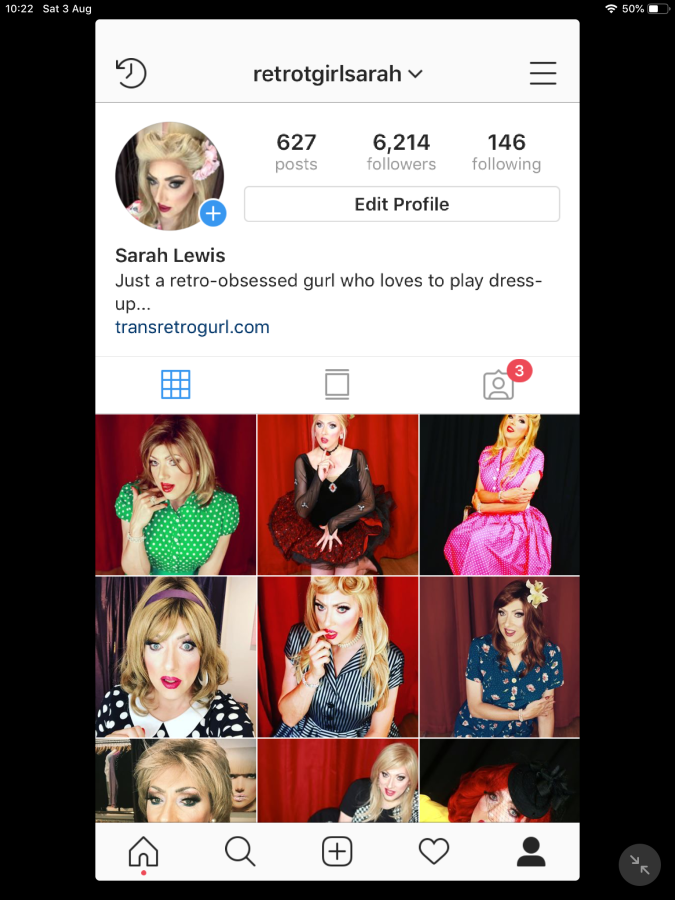The width and height of the screenshot is (675, 900).
Task: Open the activity heart tab
Action: tap(433, 852)
